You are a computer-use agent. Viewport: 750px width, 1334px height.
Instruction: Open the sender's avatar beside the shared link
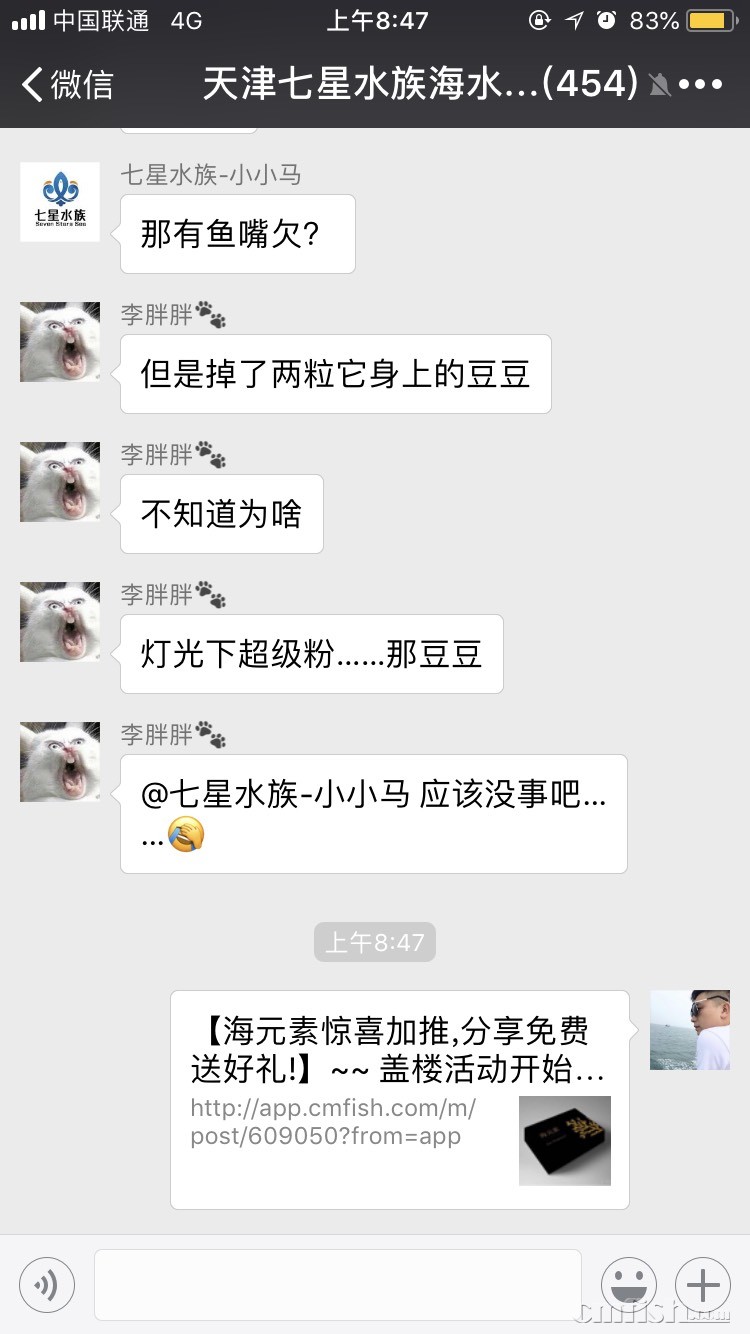(x=690, y=1030)
